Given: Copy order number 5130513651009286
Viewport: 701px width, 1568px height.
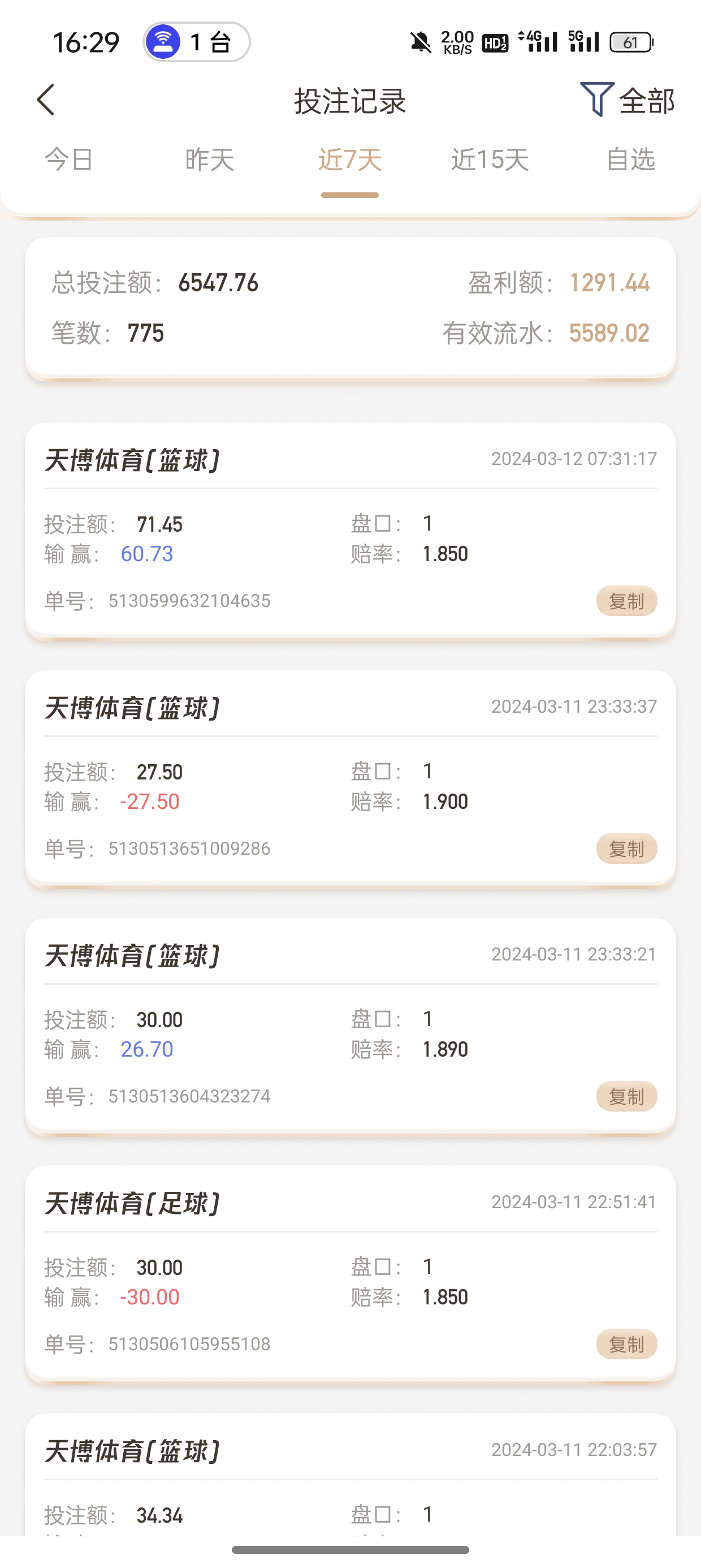Looking at the screenshot, I should click(626, 849).
